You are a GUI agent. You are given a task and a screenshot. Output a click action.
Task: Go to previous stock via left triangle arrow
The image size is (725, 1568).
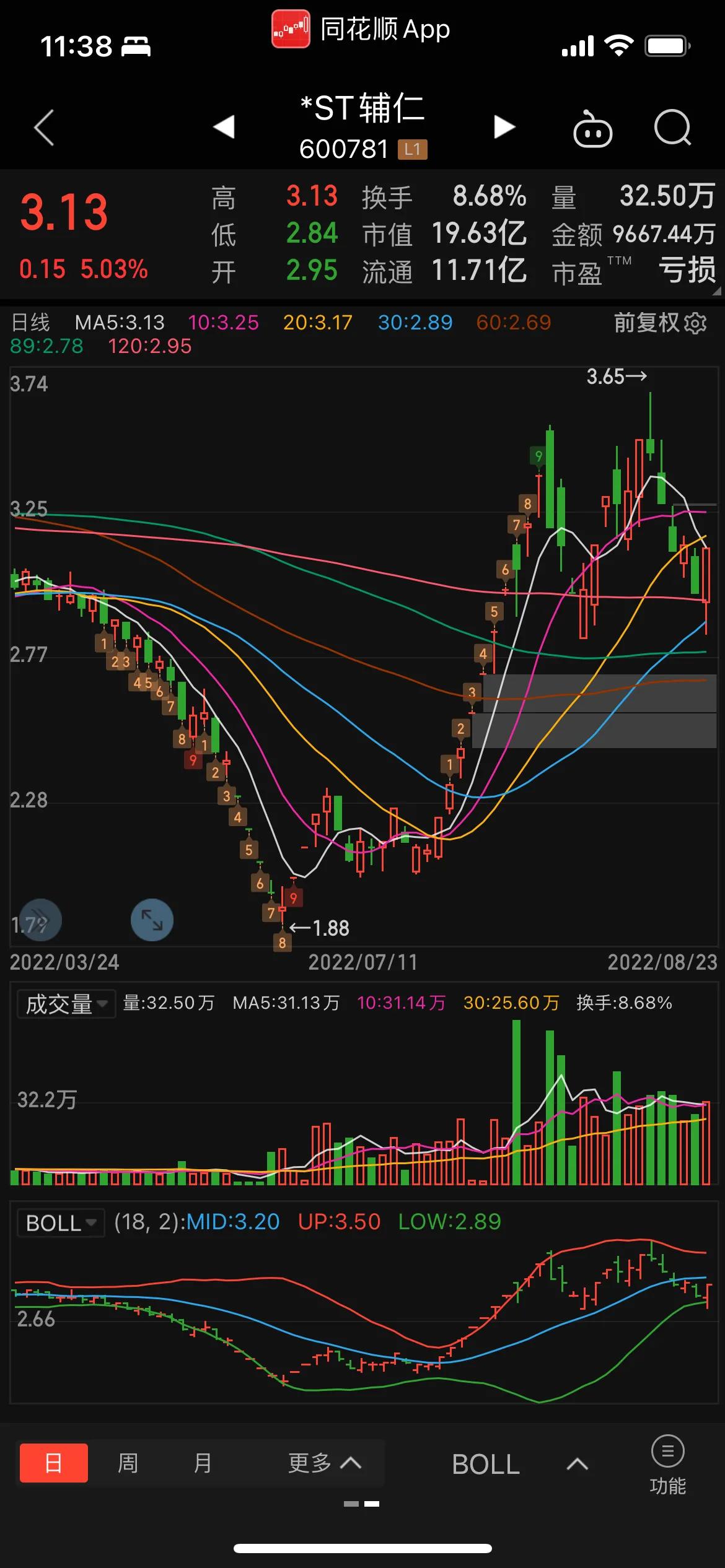[223, 126]
